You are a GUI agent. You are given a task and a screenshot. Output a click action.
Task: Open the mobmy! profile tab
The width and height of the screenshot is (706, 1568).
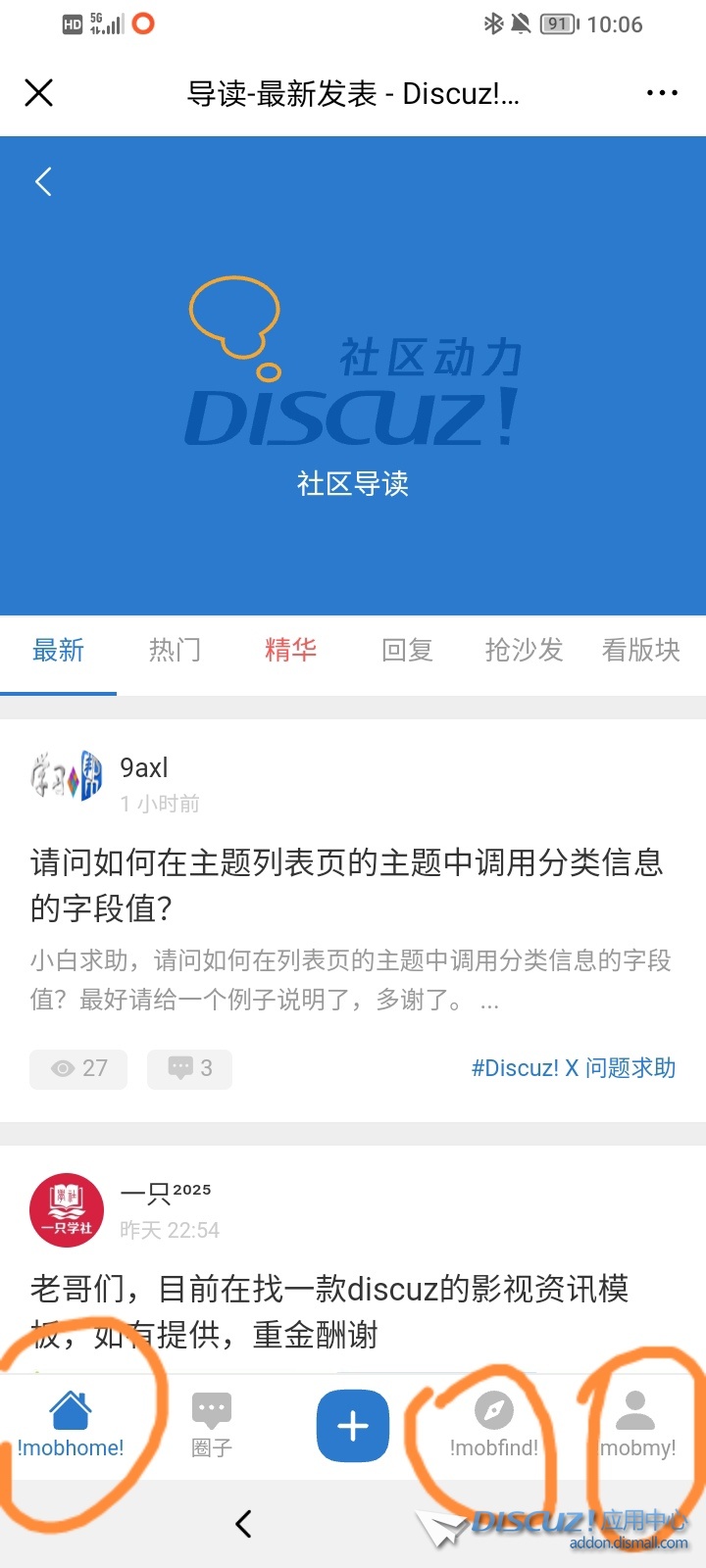[x=635, y=1426]
